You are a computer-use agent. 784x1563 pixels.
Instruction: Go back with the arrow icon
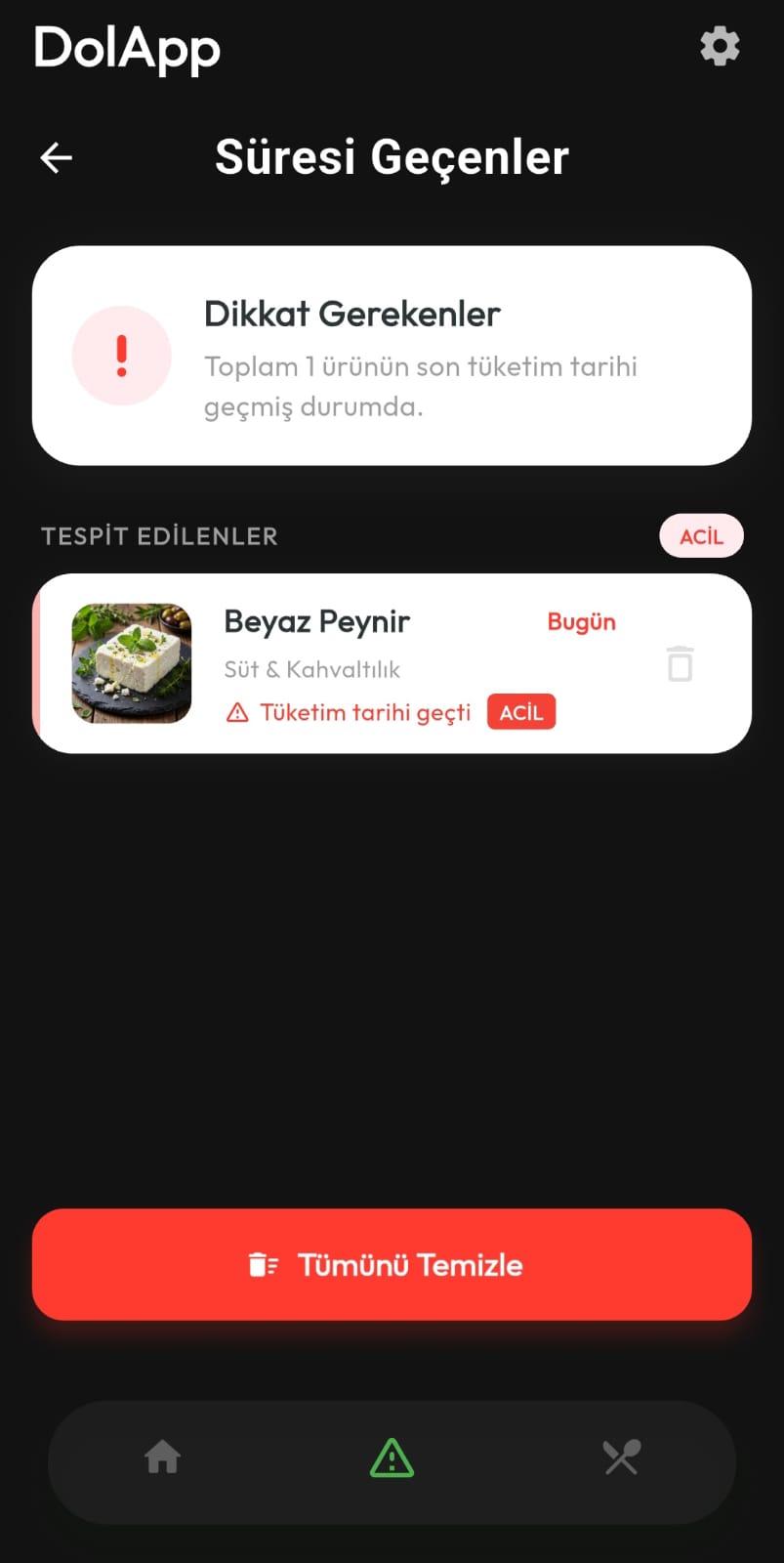[x=57, y=157]
